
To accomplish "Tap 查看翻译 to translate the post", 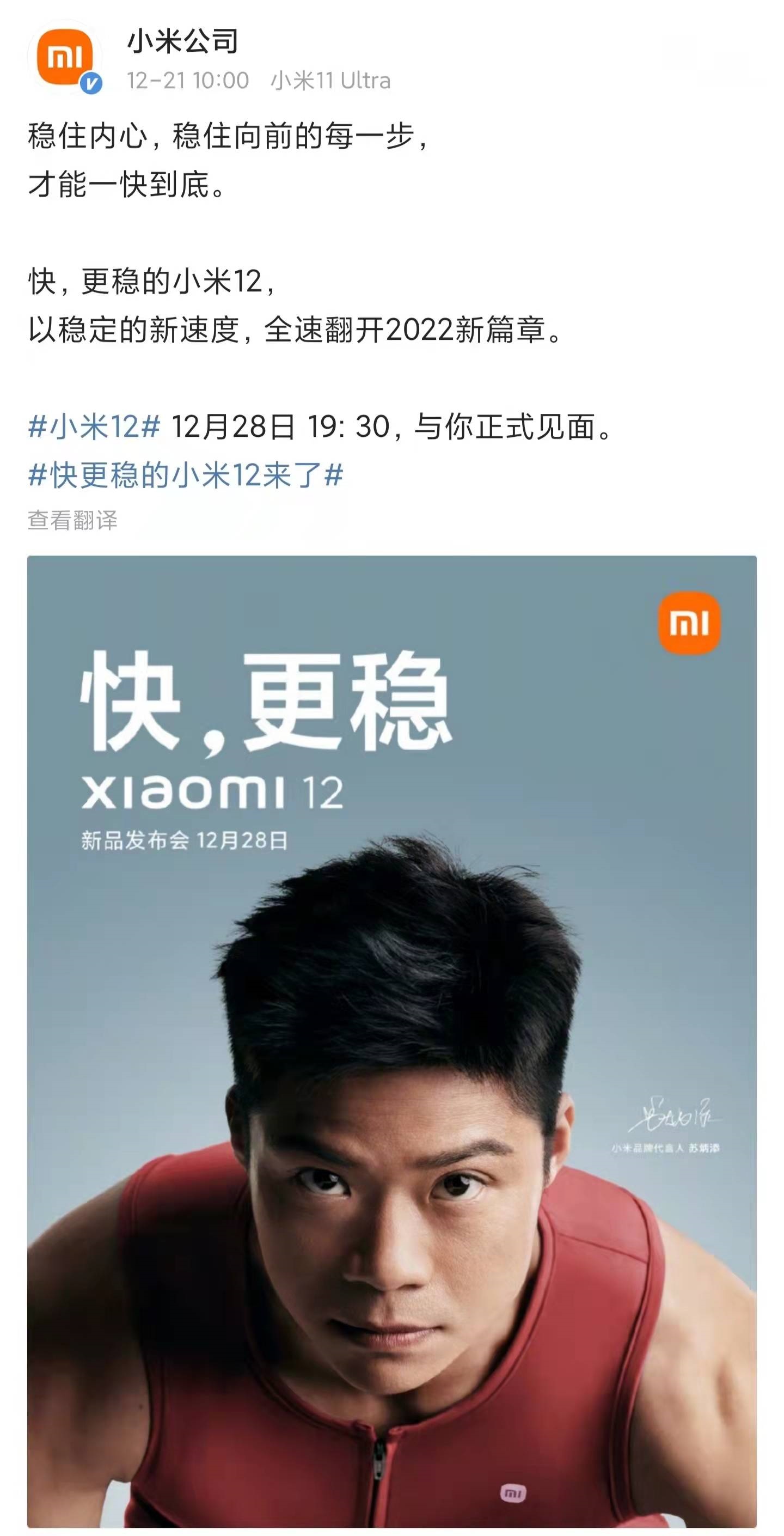I will (x=73, y=520).
